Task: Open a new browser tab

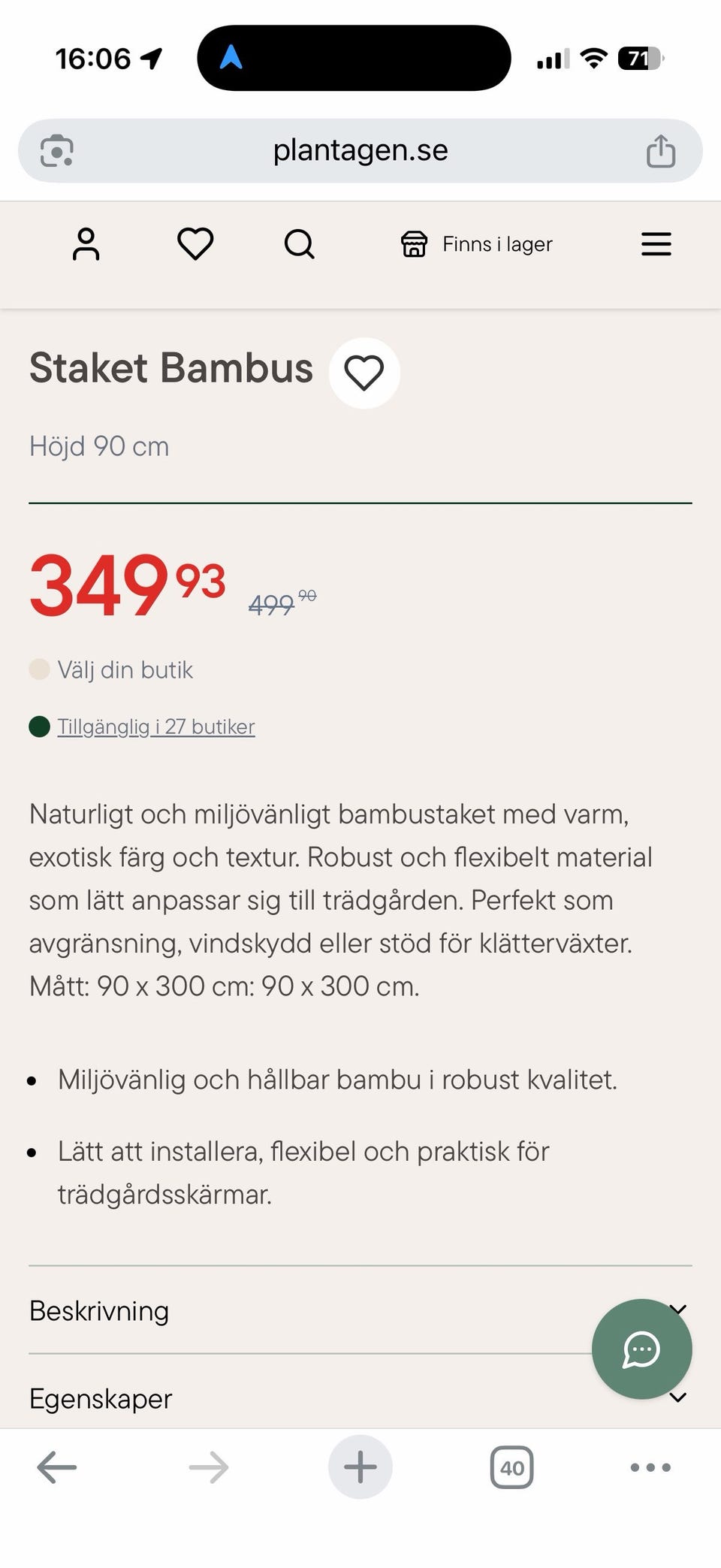Action: pos(360,1467)
